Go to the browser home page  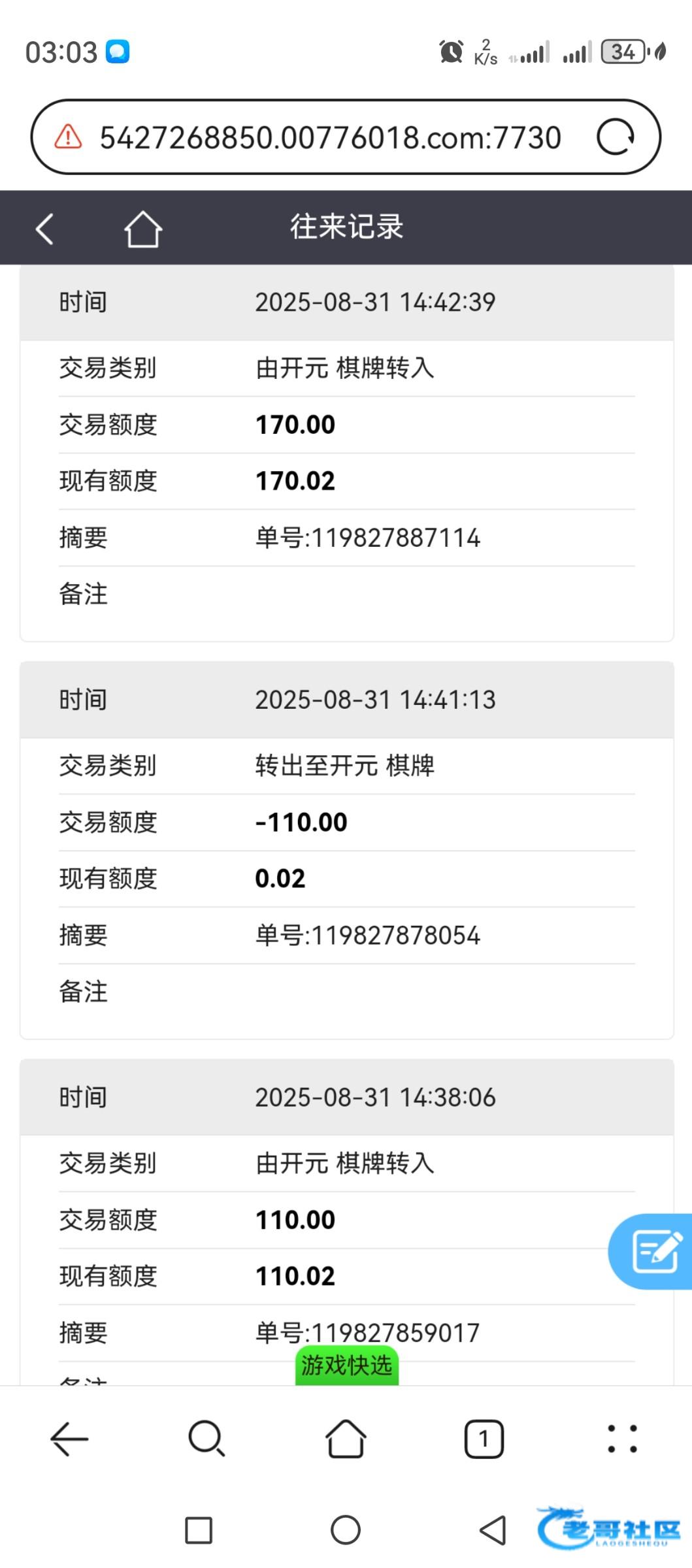(346, 1439)
